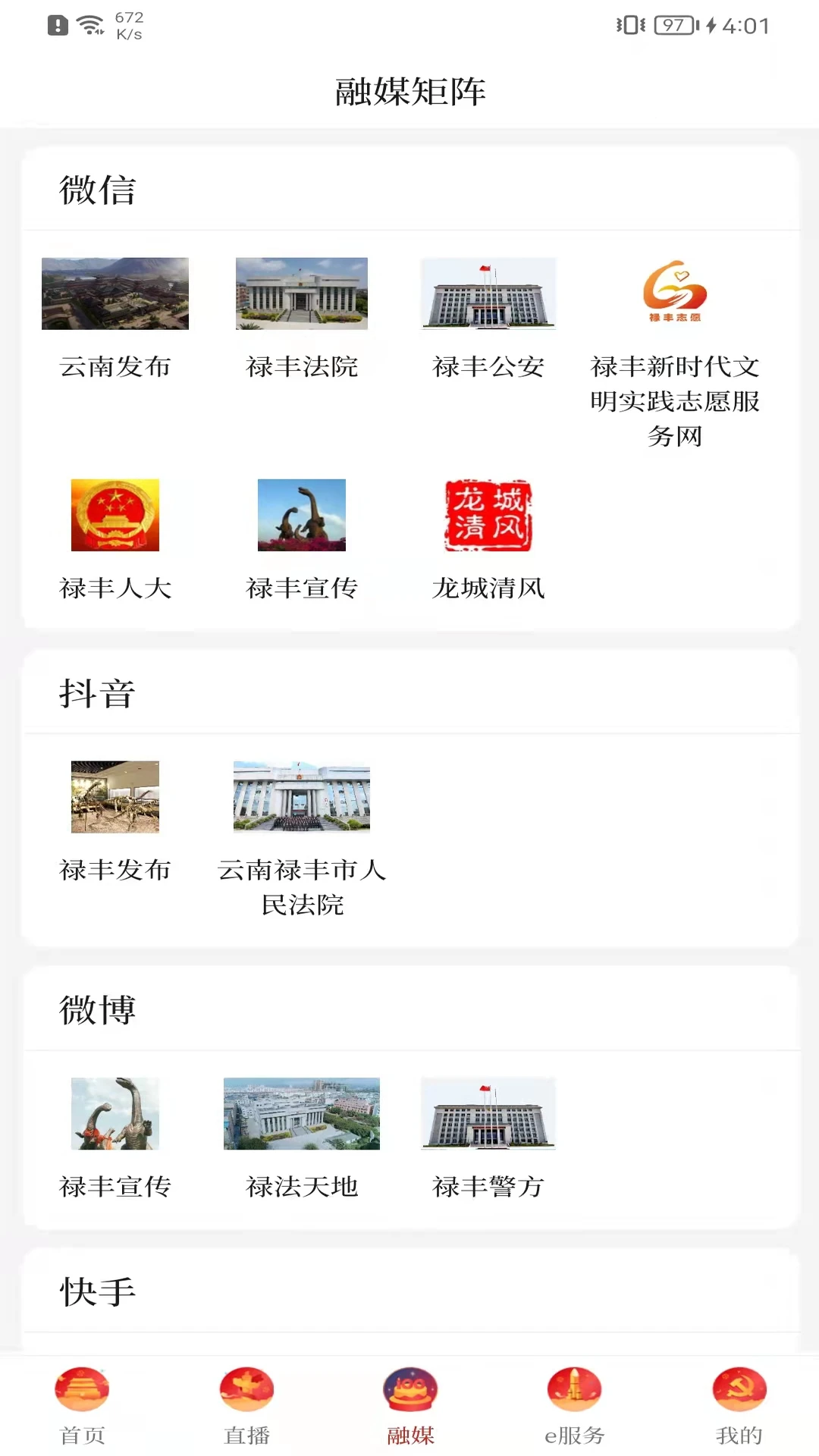The height and width of the screenshot is (1456, 819).
Task: Open the 禄丰人大 national emblem icon
Action: pyautogui.click(x=115, y=514)
